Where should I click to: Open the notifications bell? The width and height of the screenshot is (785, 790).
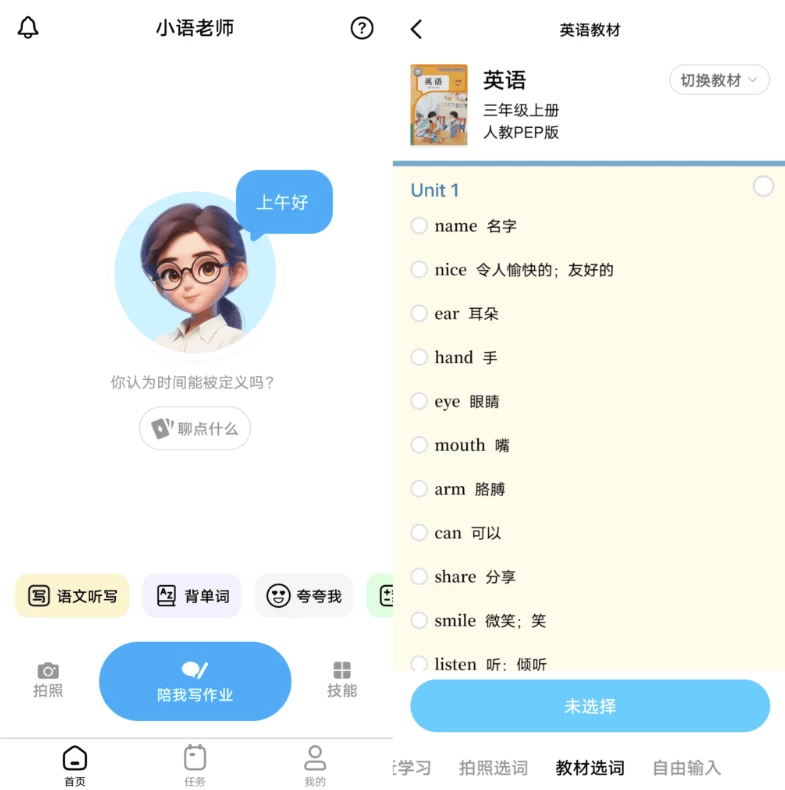click(29, 28)
